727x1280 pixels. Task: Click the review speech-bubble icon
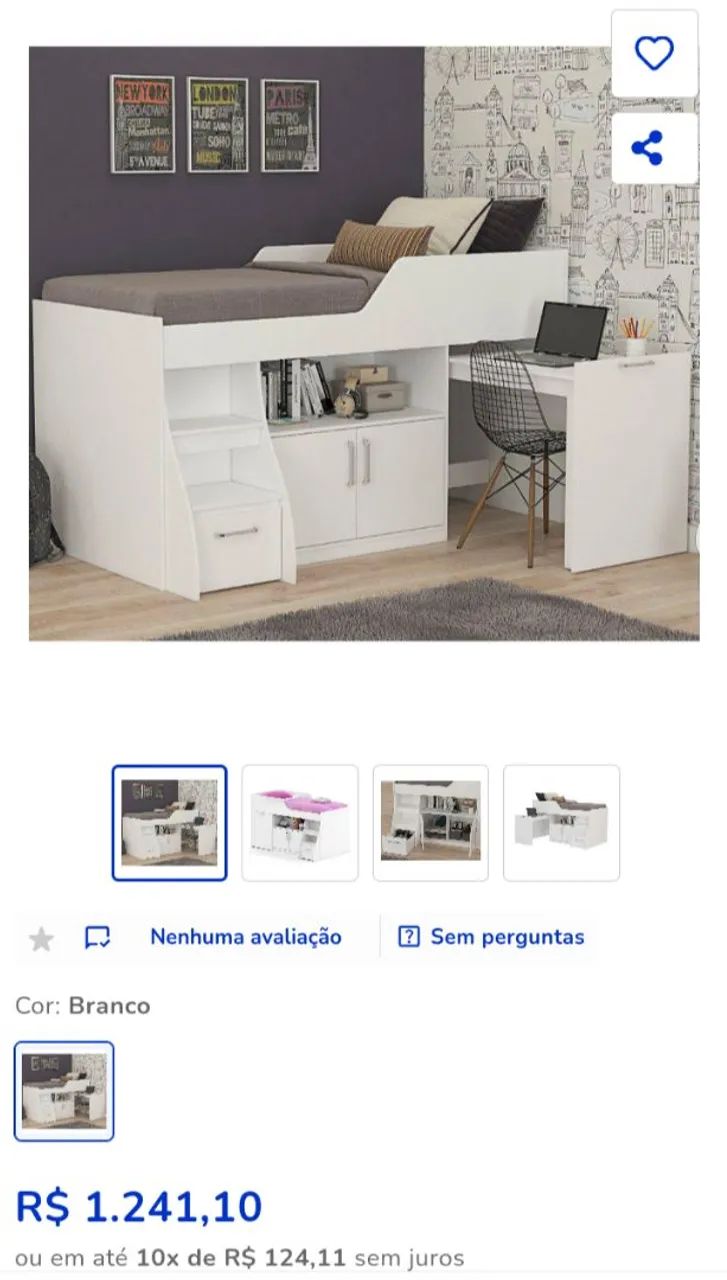pyautogui.click(x=98, y=937)
